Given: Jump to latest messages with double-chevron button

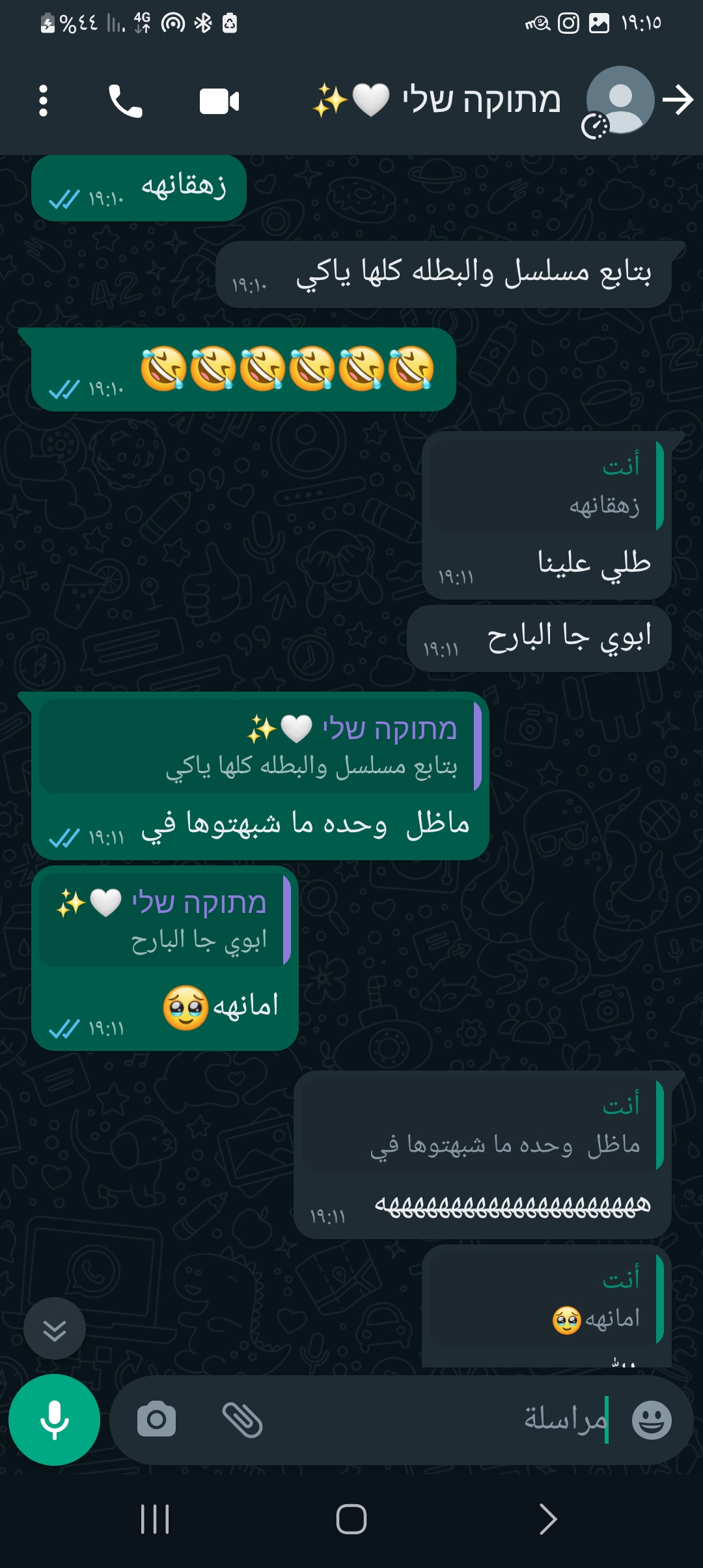Looking at the screenshot, I should coord(55,1328).
